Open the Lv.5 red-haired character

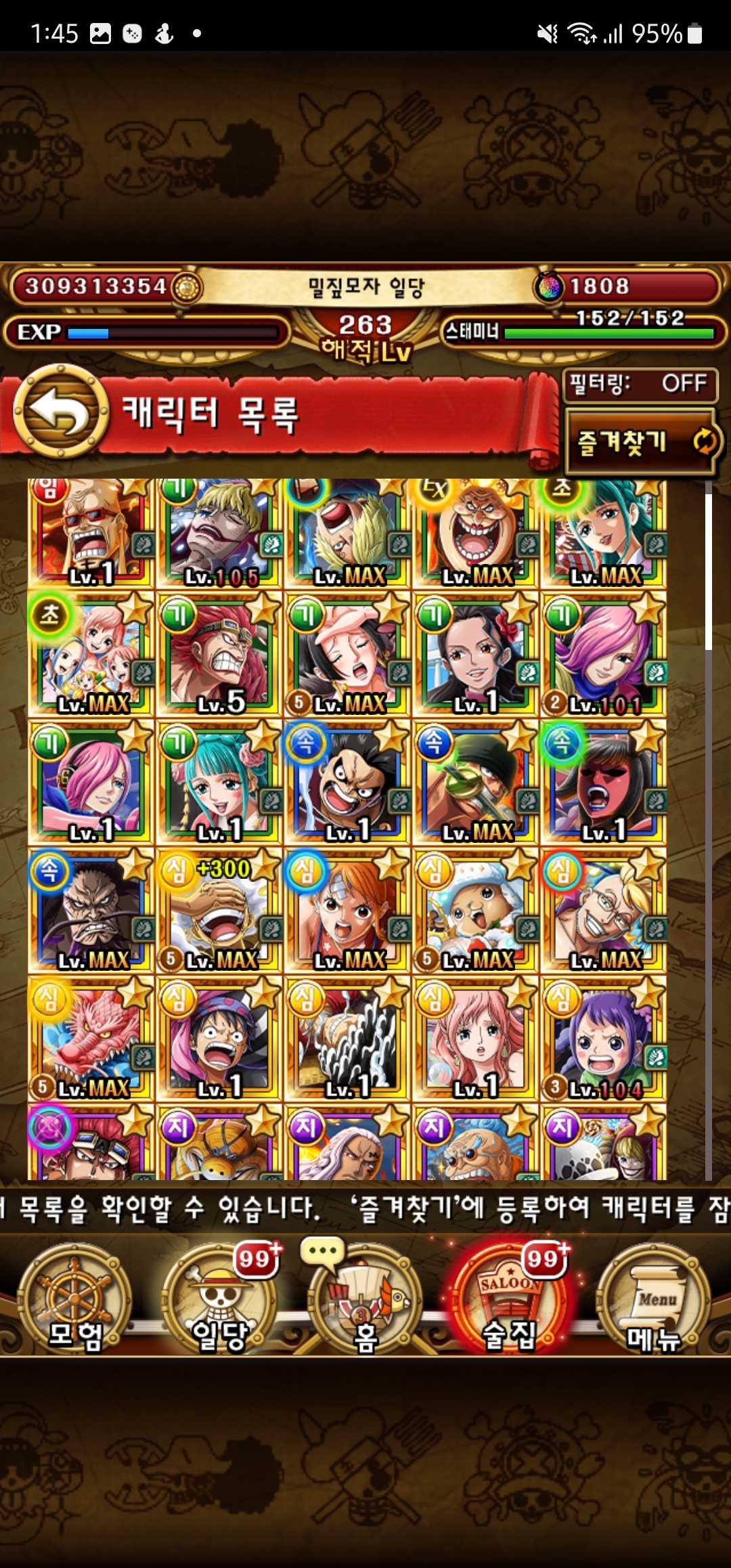point(219,655)
